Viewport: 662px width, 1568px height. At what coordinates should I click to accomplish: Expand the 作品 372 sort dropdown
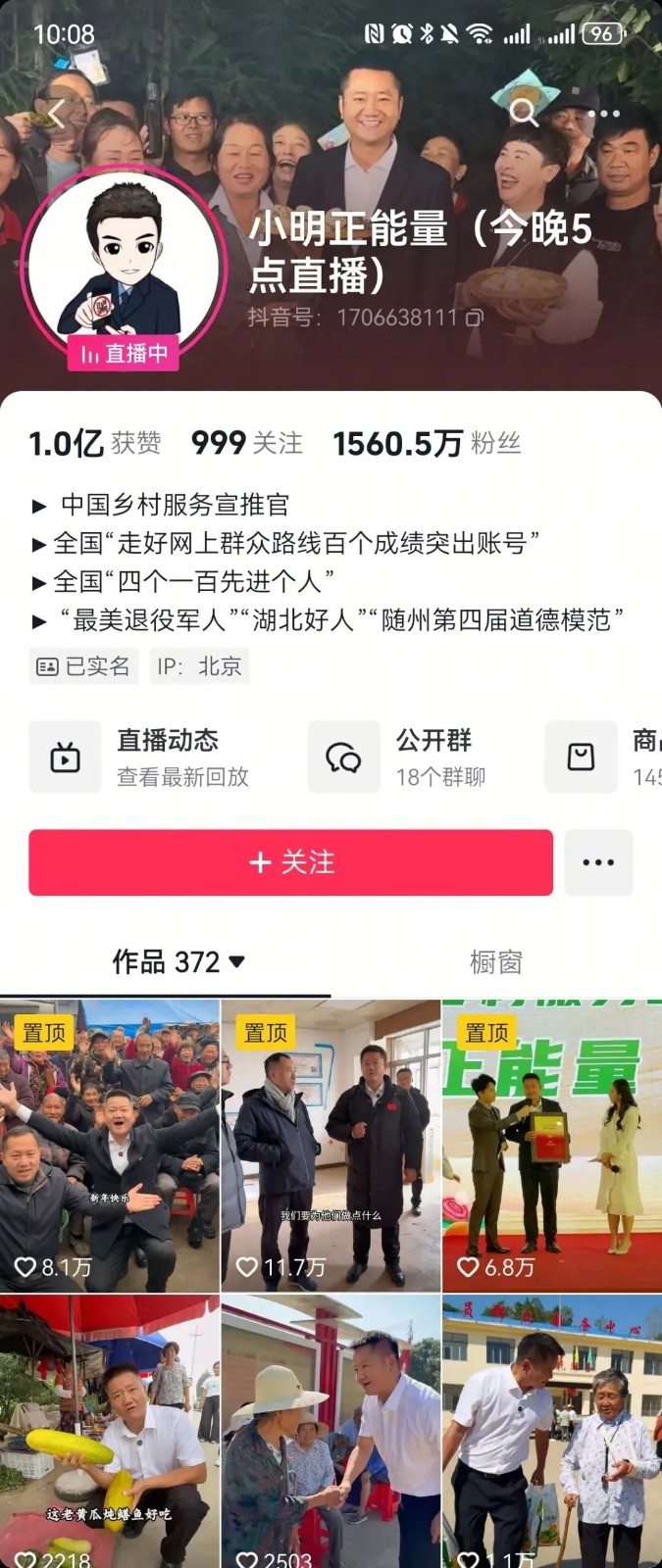(179, 962)
